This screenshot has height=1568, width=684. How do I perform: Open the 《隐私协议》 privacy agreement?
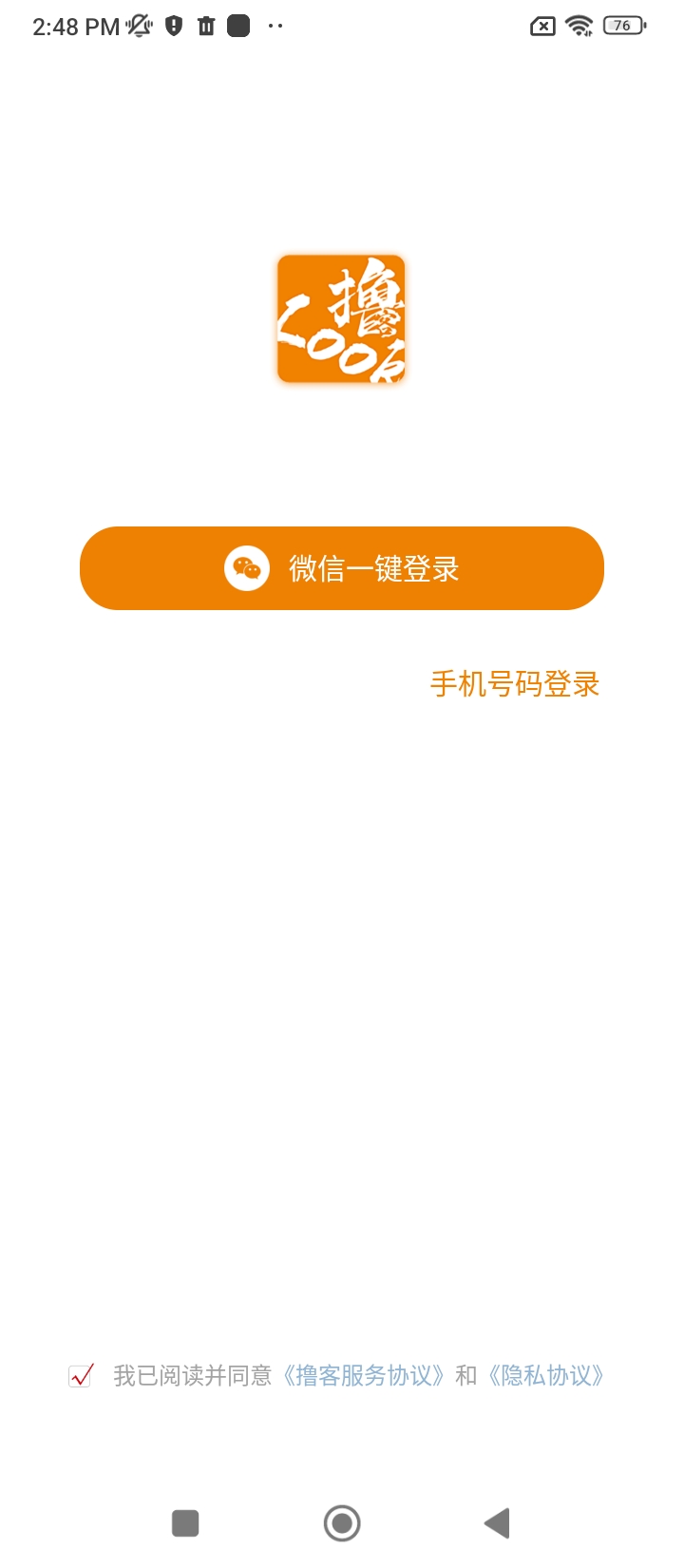[545, 1375]
